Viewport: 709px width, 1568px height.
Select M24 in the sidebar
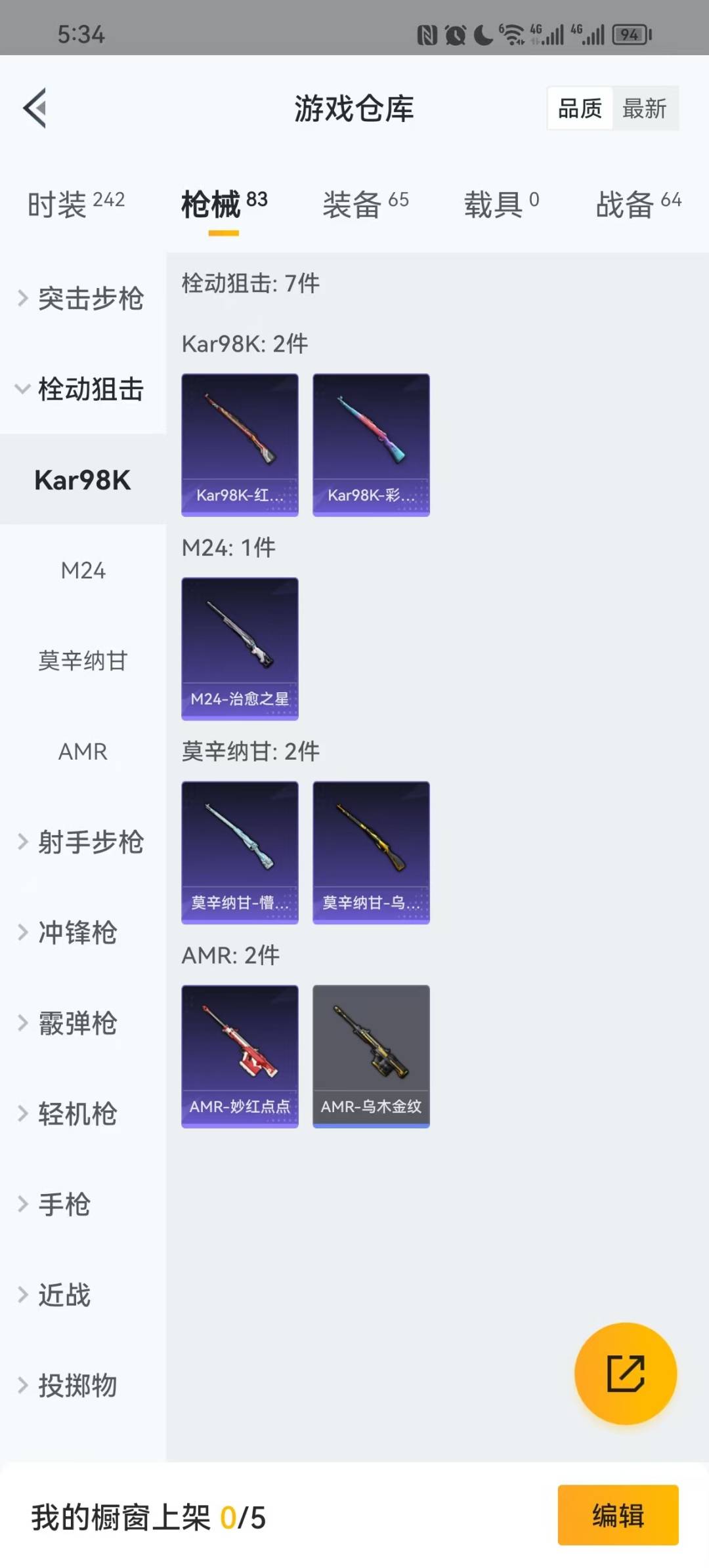[83, 571]
